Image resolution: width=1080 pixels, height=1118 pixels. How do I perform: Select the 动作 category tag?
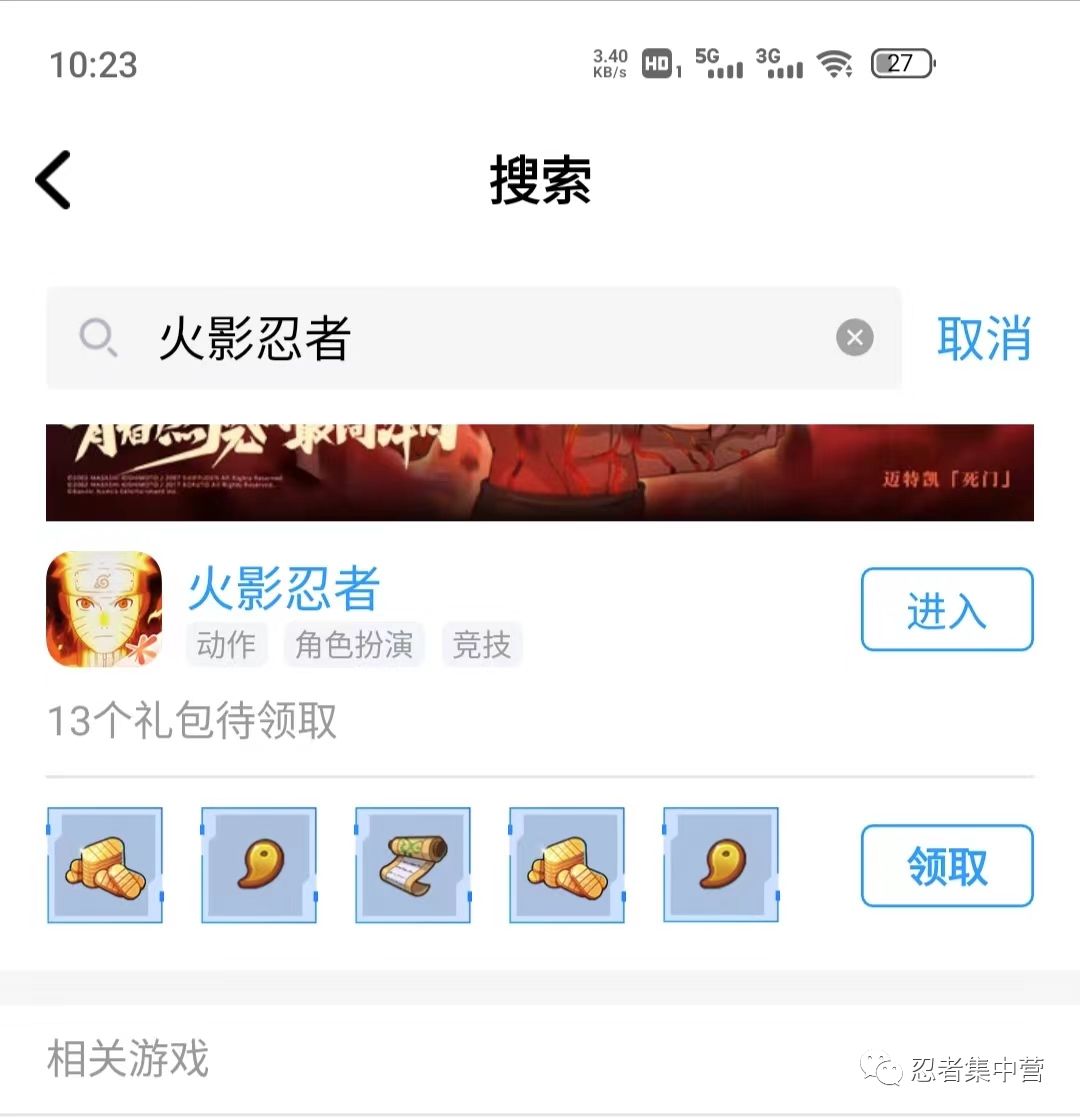[227, 645]
